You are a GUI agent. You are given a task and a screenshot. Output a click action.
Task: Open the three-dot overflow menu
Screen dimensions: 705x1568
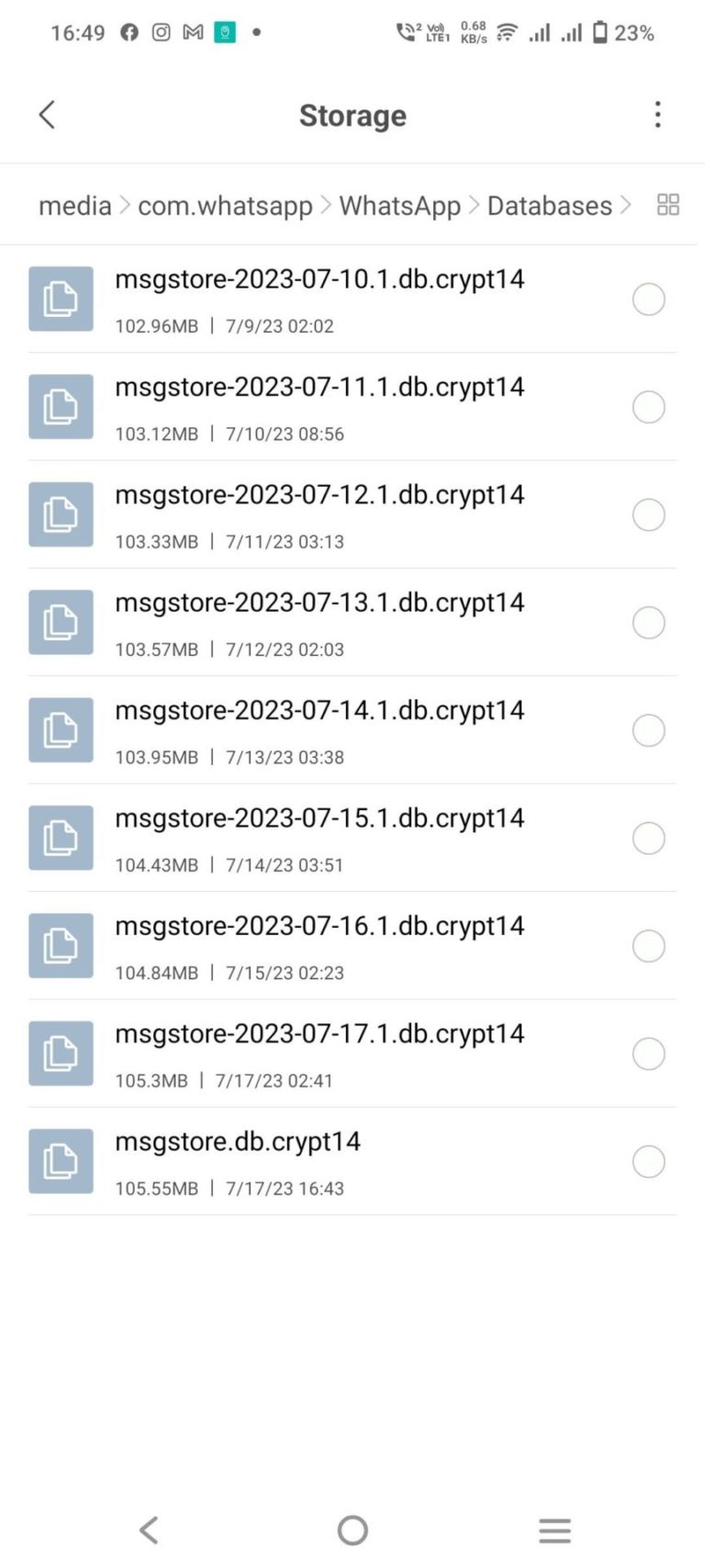pyautogui.click(x=657, y=115)
